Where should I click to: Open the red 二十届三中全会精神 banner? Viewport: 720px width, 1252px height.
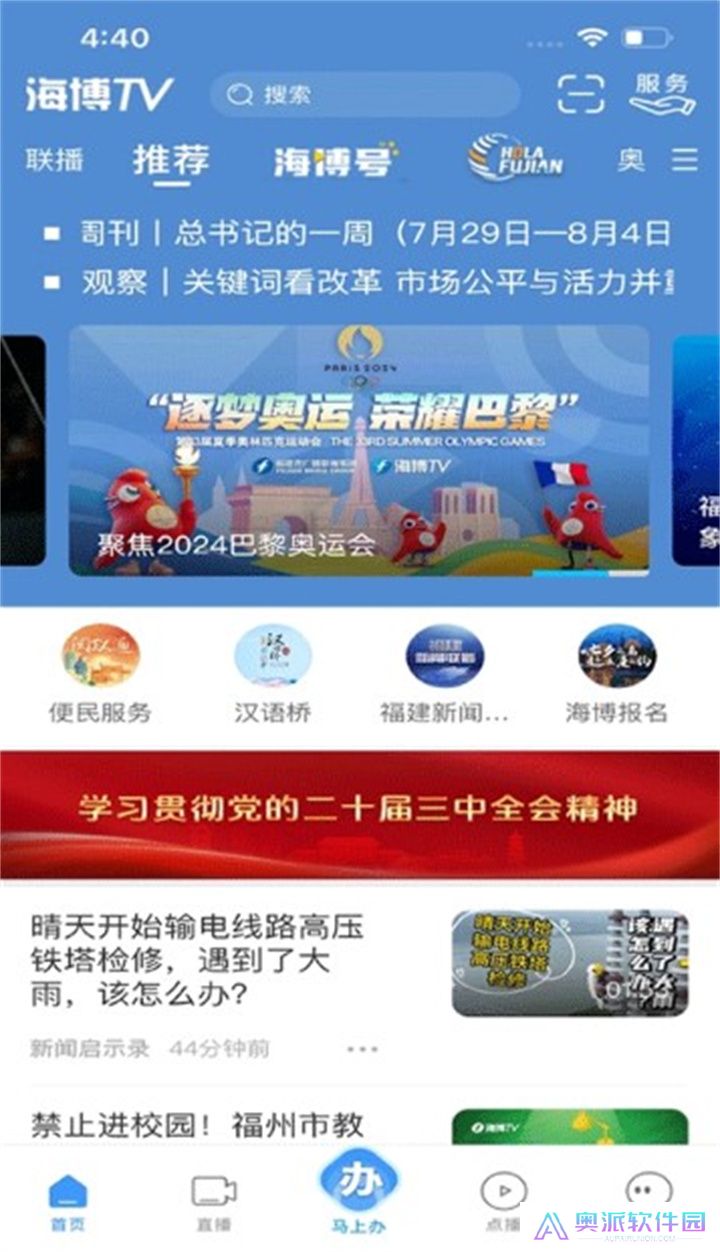click(x=360, y=808)
